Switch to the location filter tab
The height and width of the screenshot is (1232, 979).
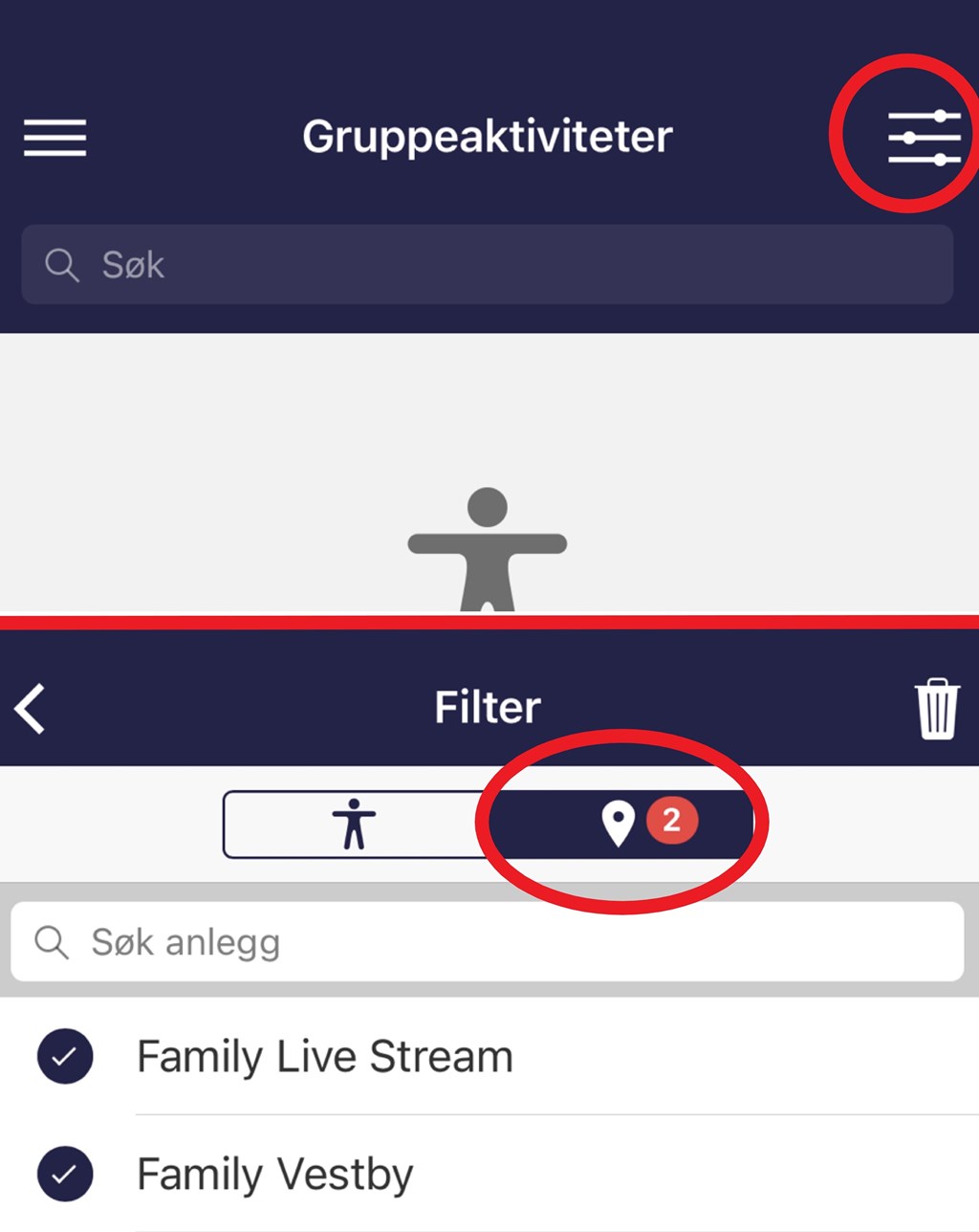point(621,824)
